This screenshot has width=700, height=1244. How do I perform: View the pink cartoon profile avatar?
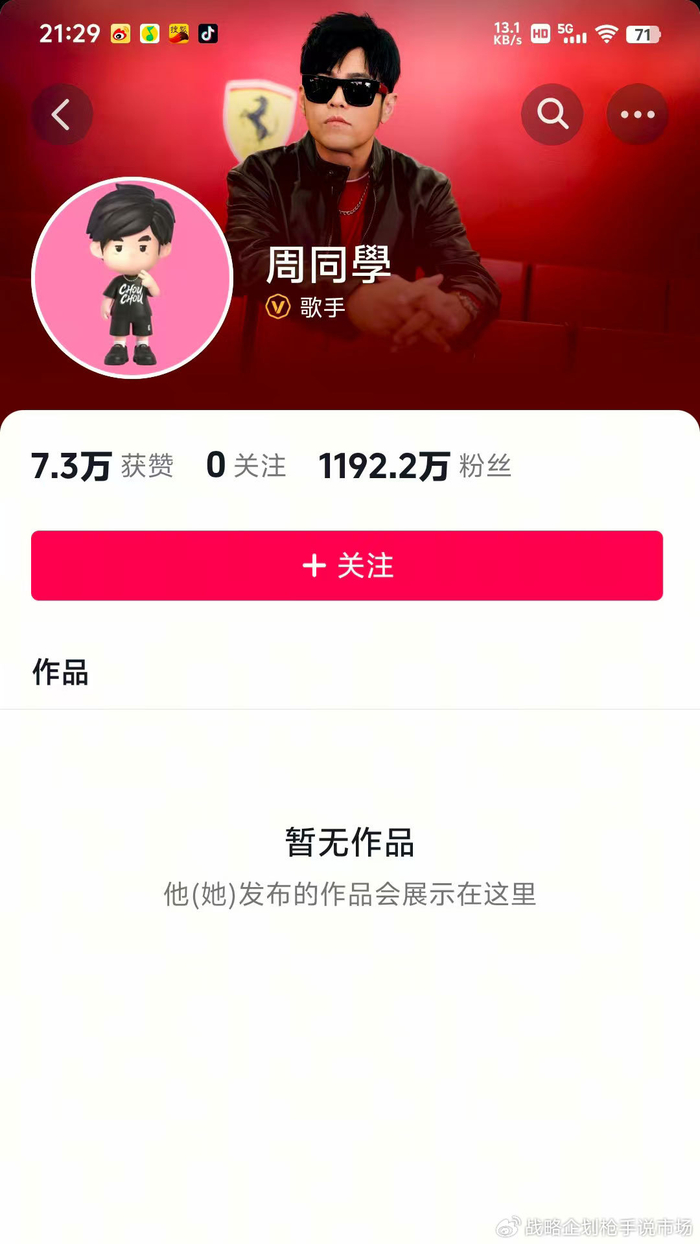[x=133, y=278]
